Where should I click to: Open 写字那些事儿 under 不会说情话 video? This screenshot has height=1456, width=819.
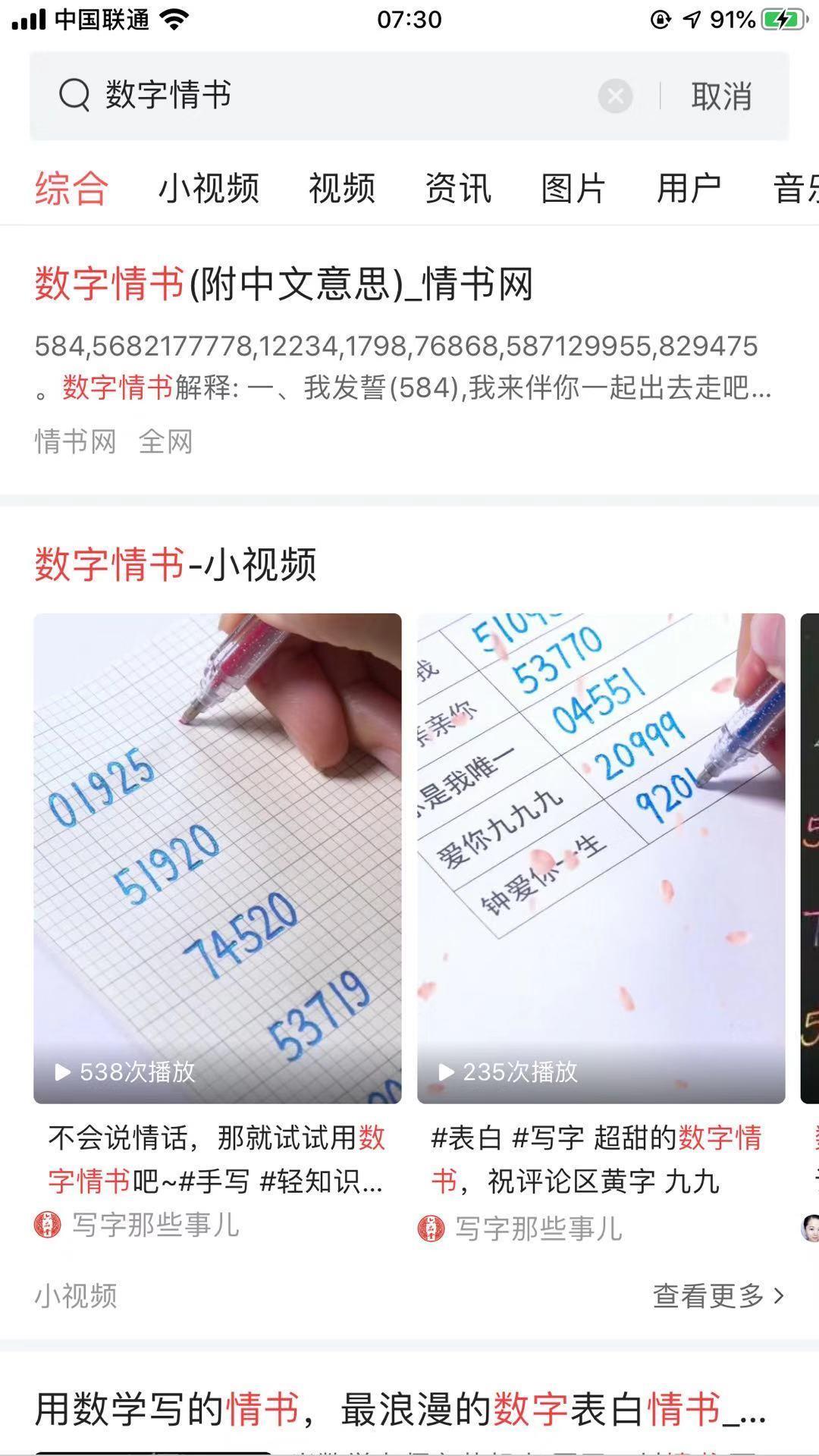(155, 1225)
